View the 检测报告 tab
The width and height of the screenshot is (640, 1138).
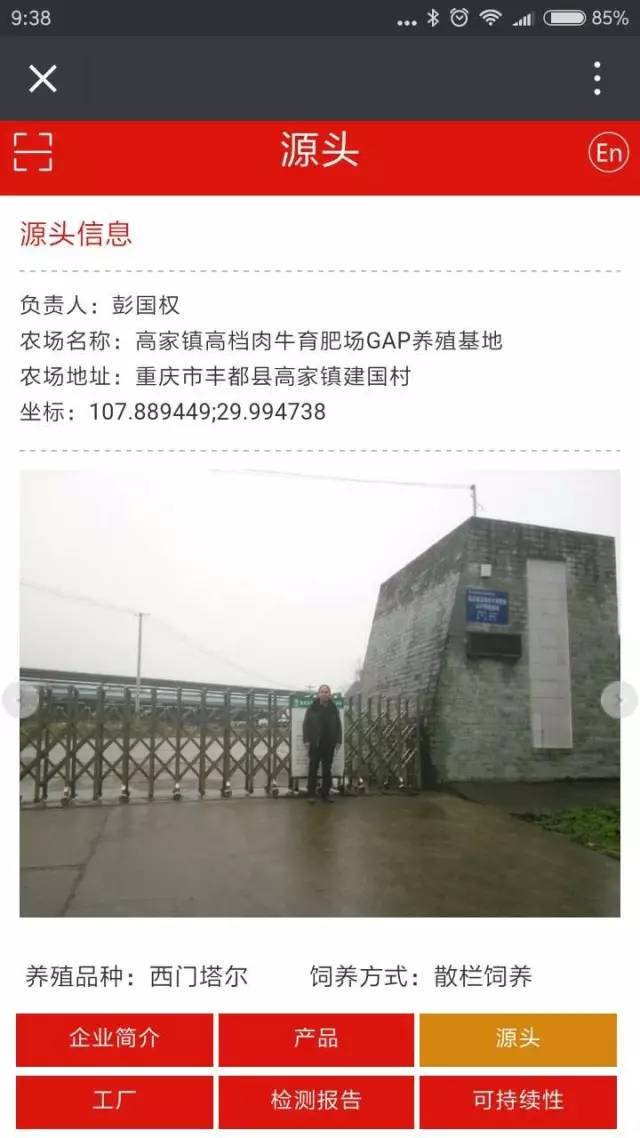pyautogui.click(x=316, y=1101)
